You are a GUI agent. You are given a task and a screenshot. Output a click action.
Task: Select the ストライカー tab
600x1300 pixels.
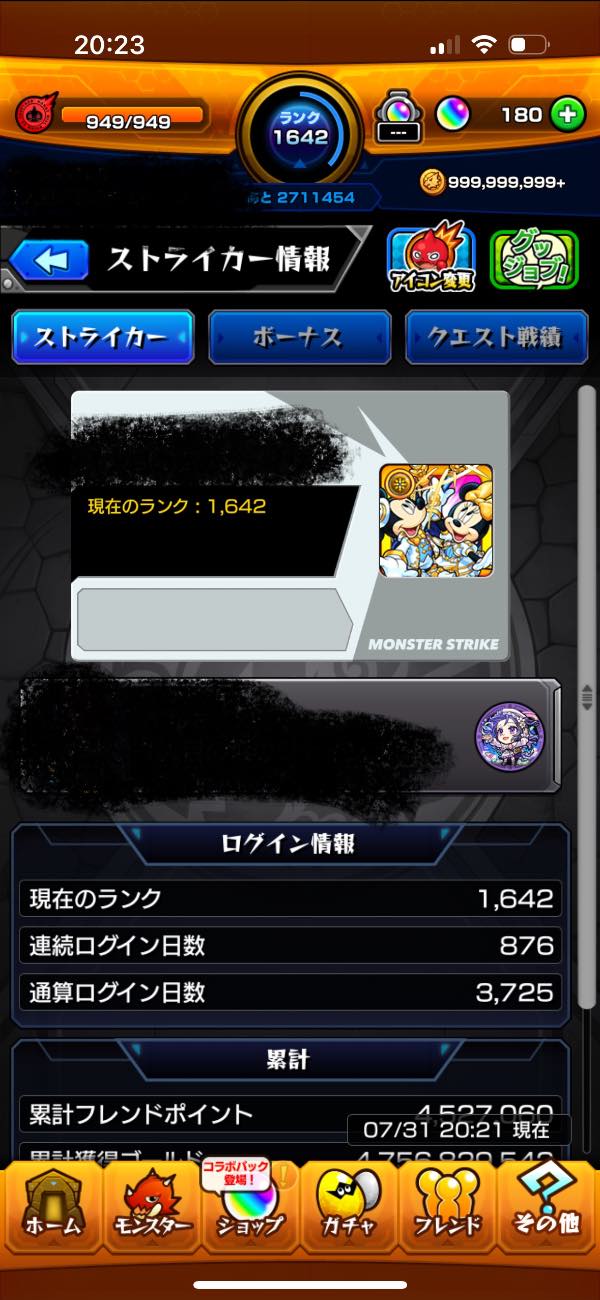point(102,337)
